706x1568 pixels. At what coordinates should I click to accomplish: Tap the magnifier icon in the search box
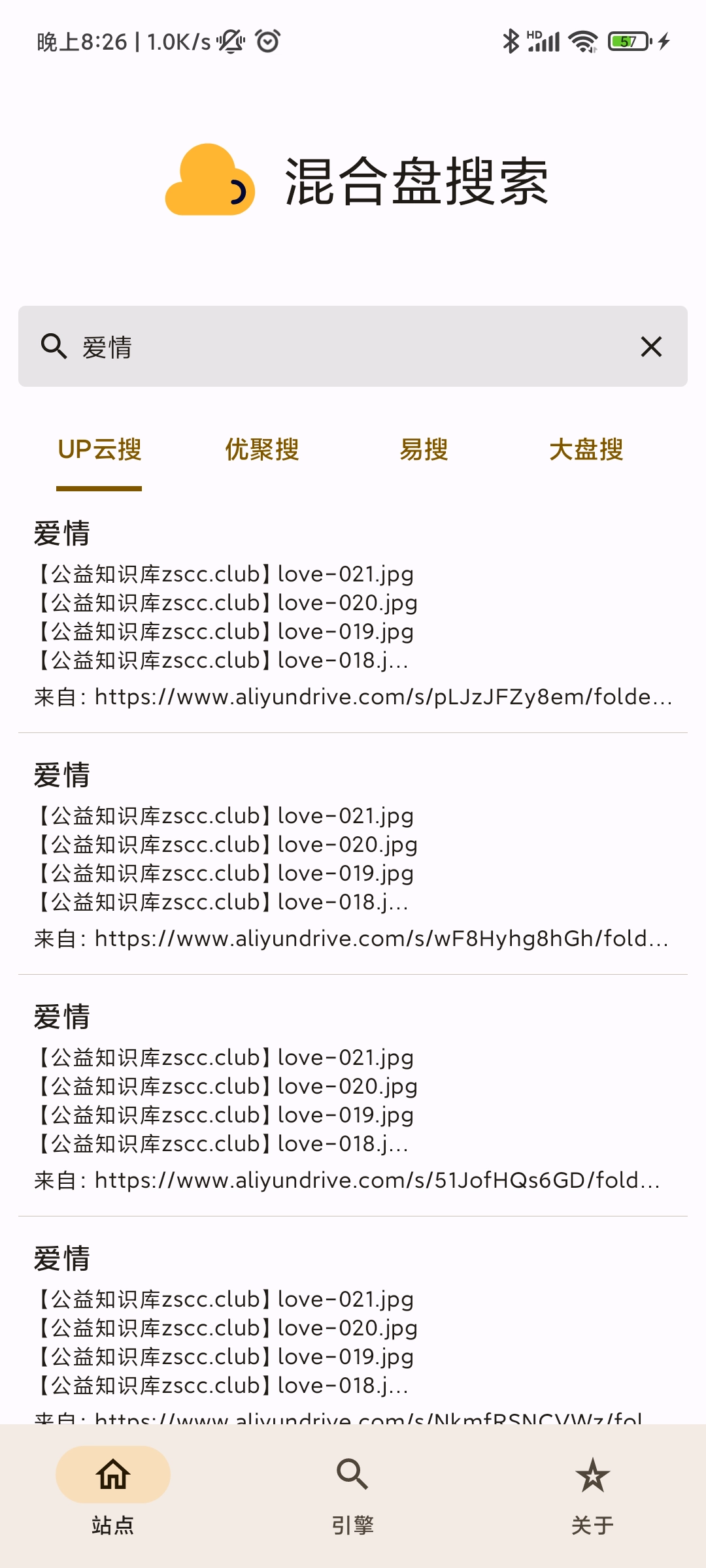(54, 346)
